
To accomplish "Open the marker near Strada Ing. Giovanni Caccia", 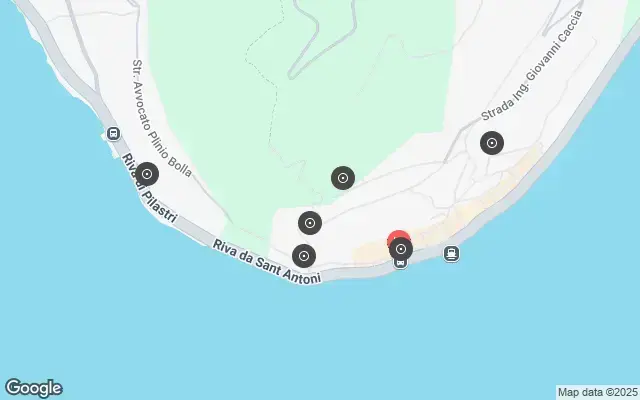I will pyautogui.click(x=491, y=143).
